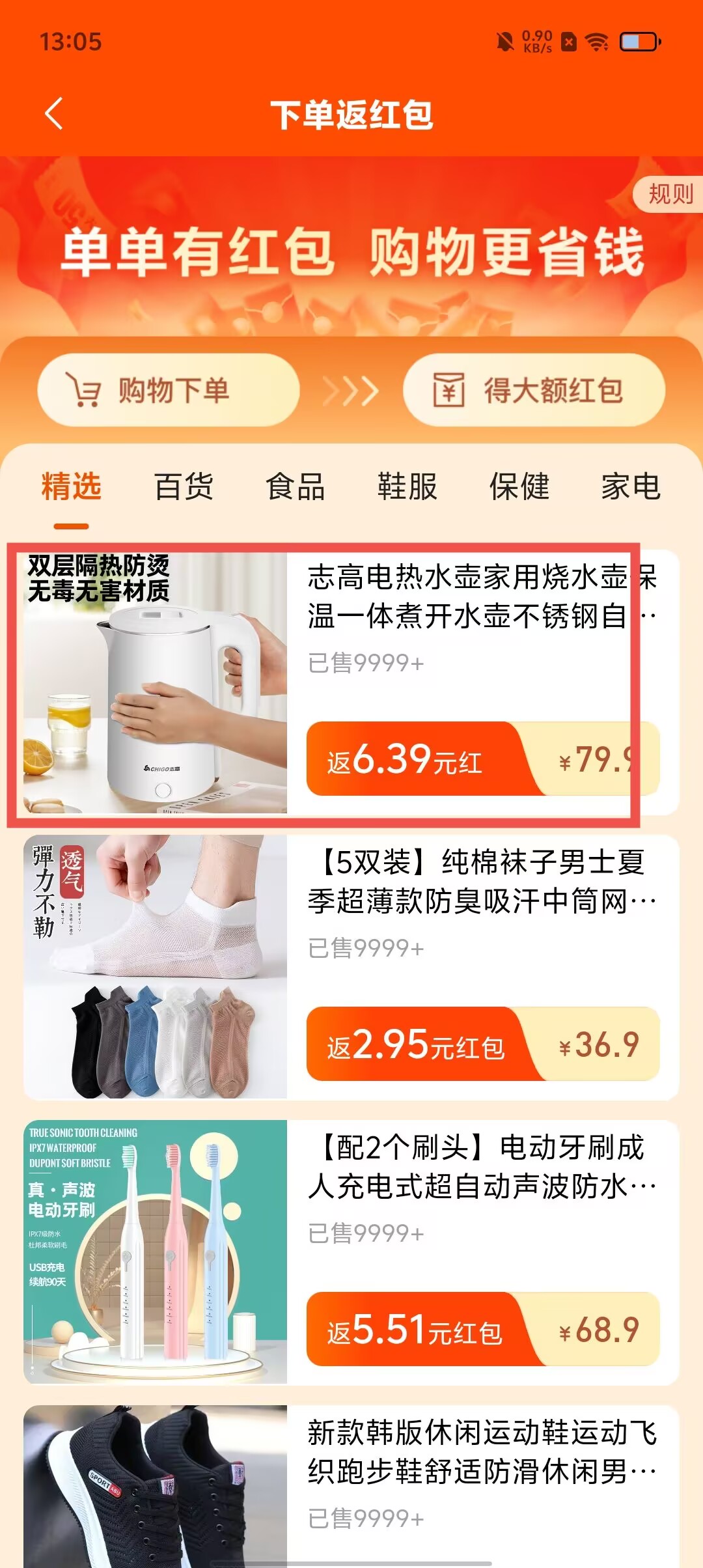
Task: Open the 新款韩版休闲运动鞋 product card
Action: (482, 1452)
